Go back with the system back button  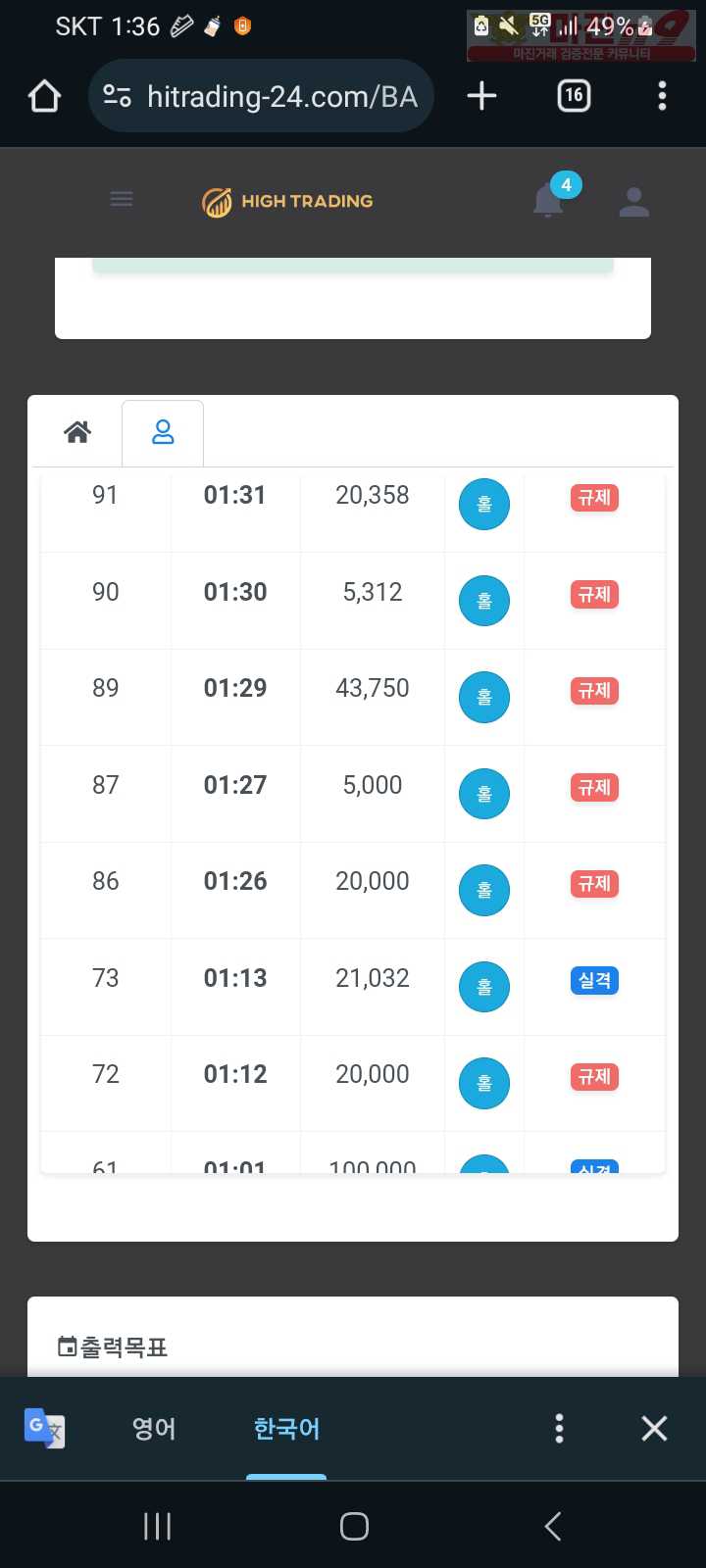coord(552,1526)
